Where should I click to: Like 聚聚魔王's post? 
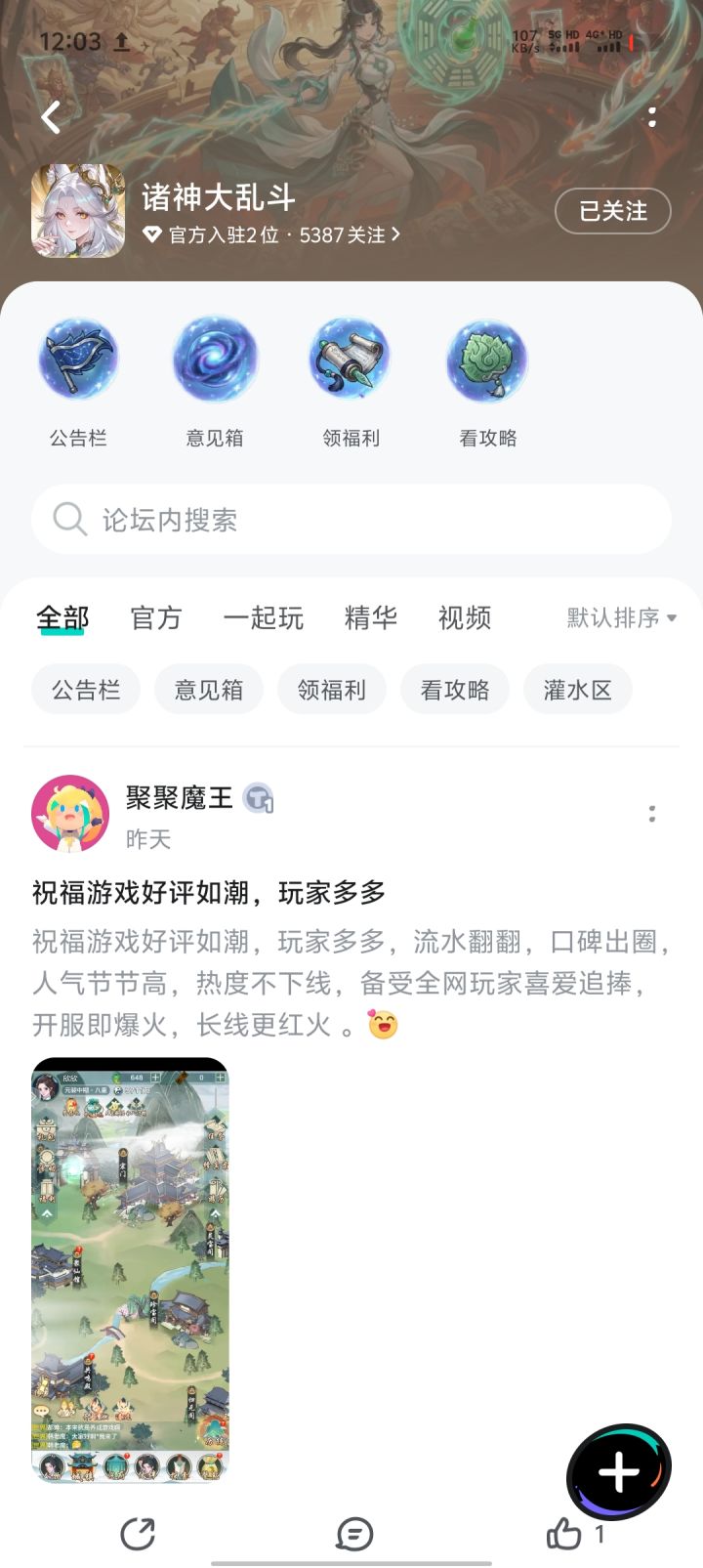(576, 1534)
